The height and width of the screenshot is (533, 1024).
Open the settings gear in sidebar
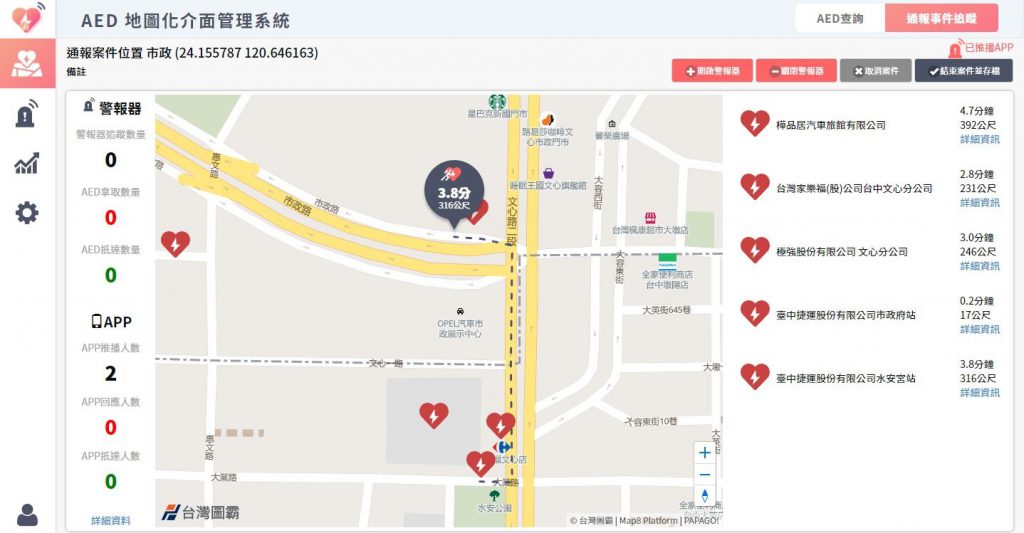(27, 212)
